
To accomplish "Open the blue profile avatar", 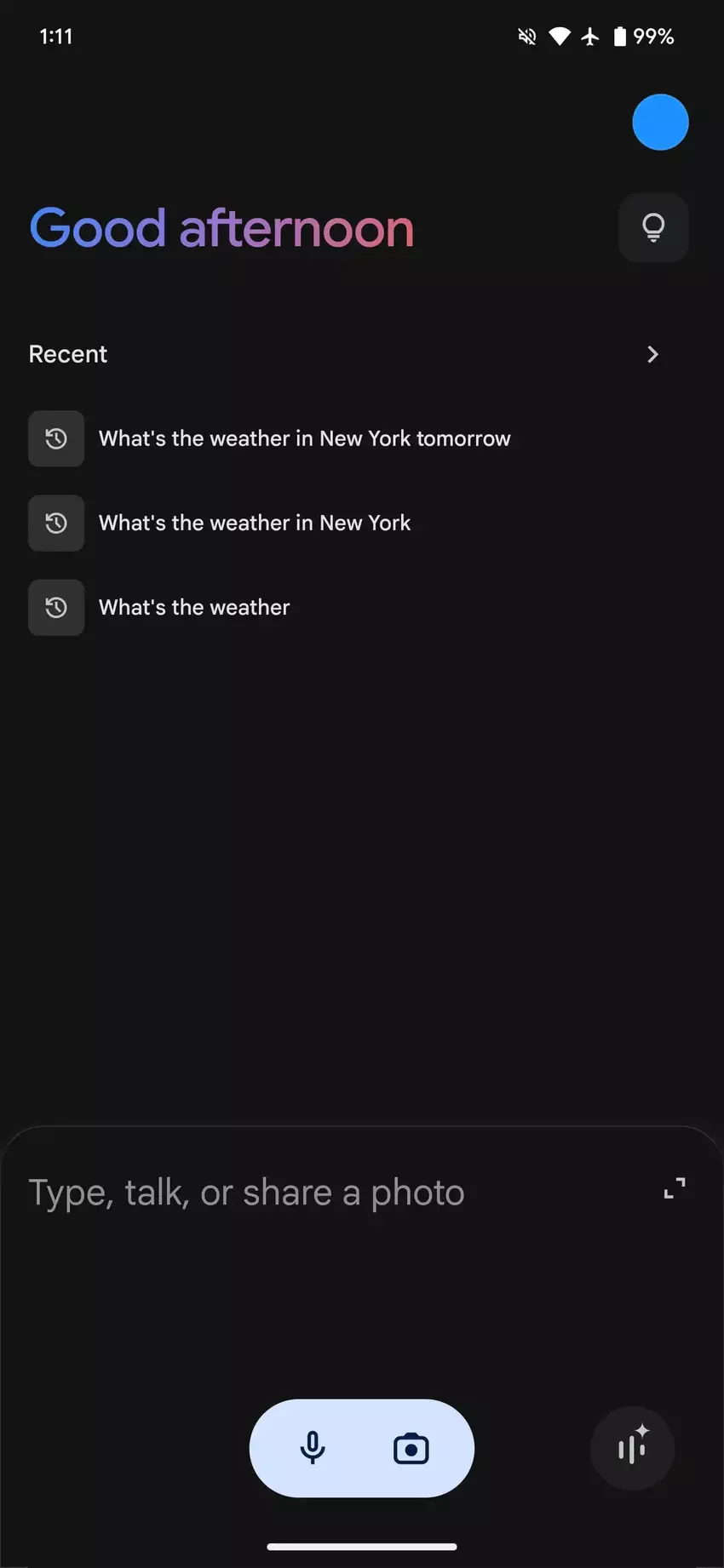I will (660, 123).
